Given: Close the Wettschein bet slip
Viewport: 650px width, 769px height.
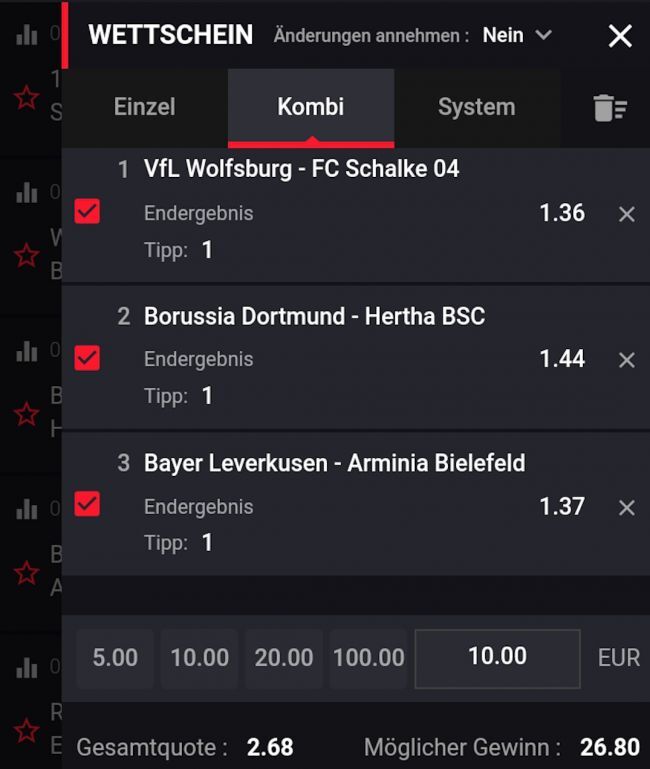Looking at the screenshot, I should pos(620,36).
